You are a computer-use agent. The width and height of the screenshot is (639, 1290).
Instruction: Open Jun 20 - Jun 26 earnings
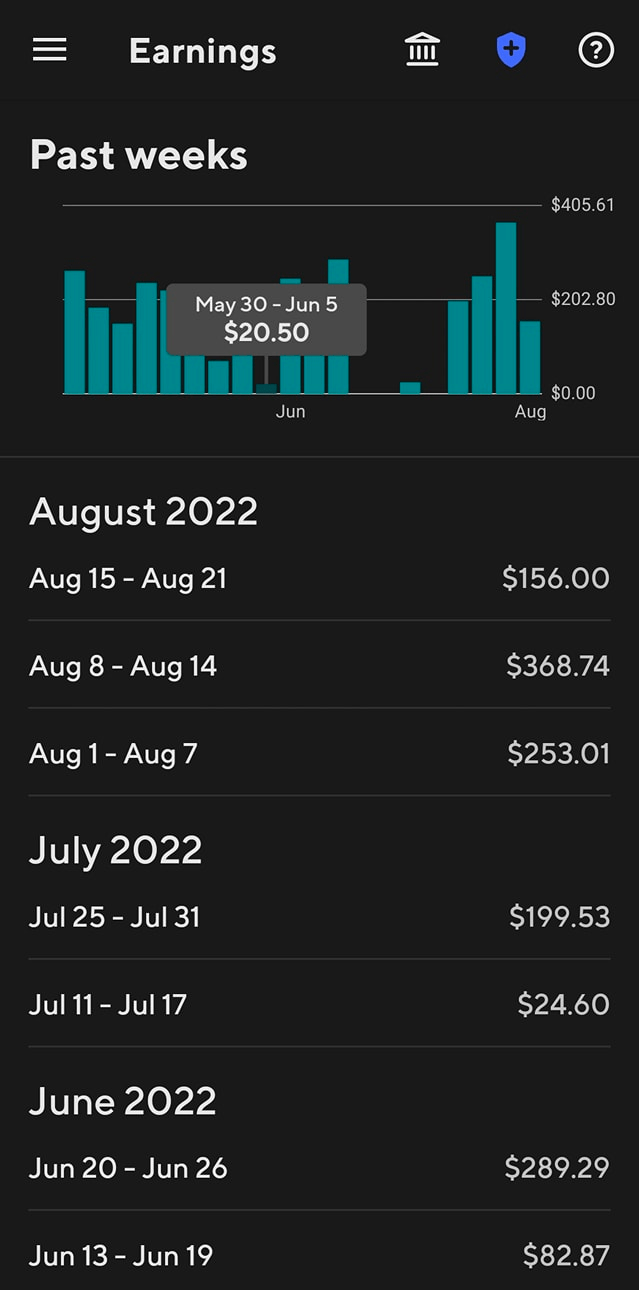click(x=319, y=1167)
